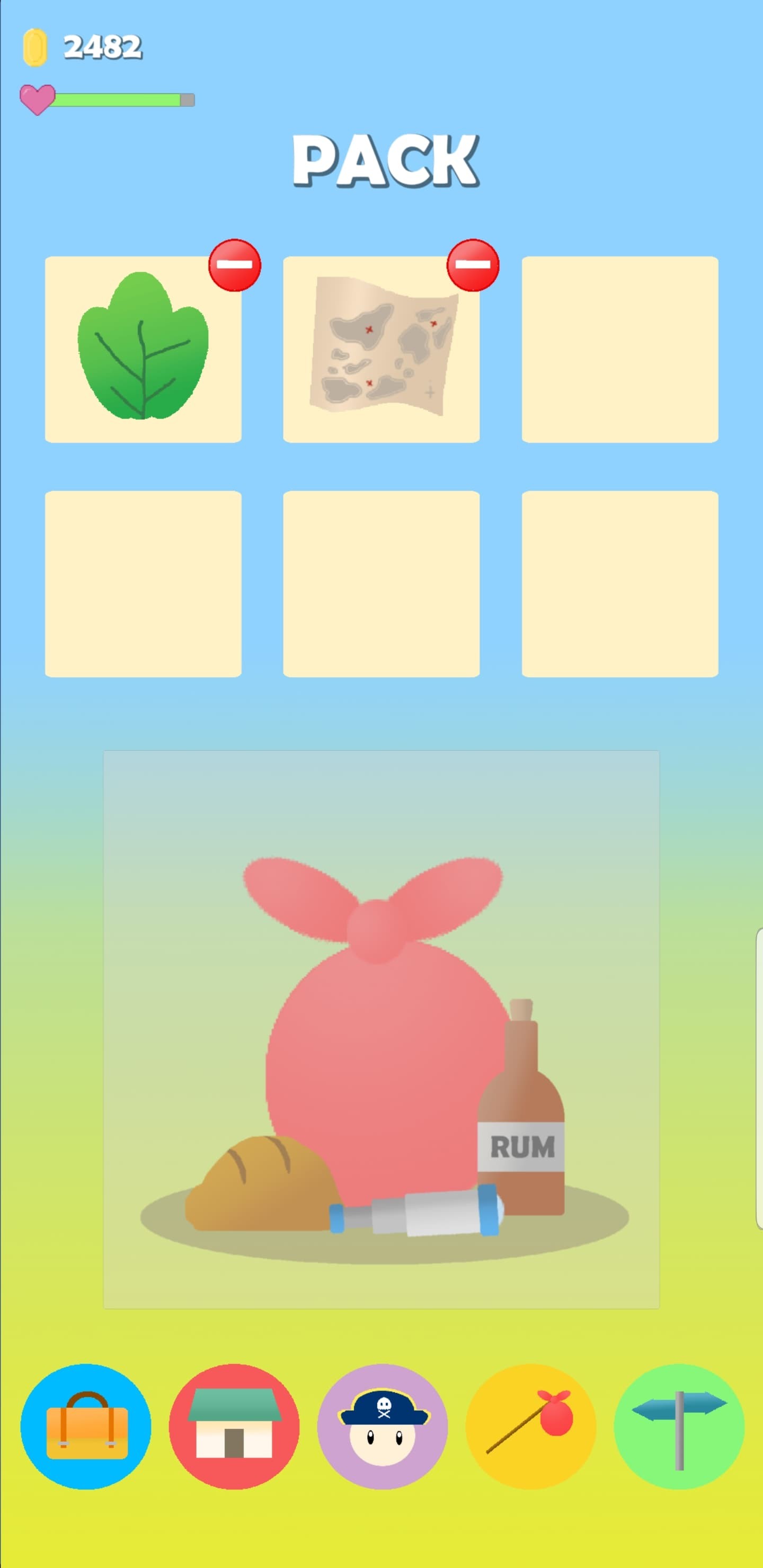Open the signpost directions tab
Image resolution: width=763 pixels, height=1568 pixels.
679,1426
